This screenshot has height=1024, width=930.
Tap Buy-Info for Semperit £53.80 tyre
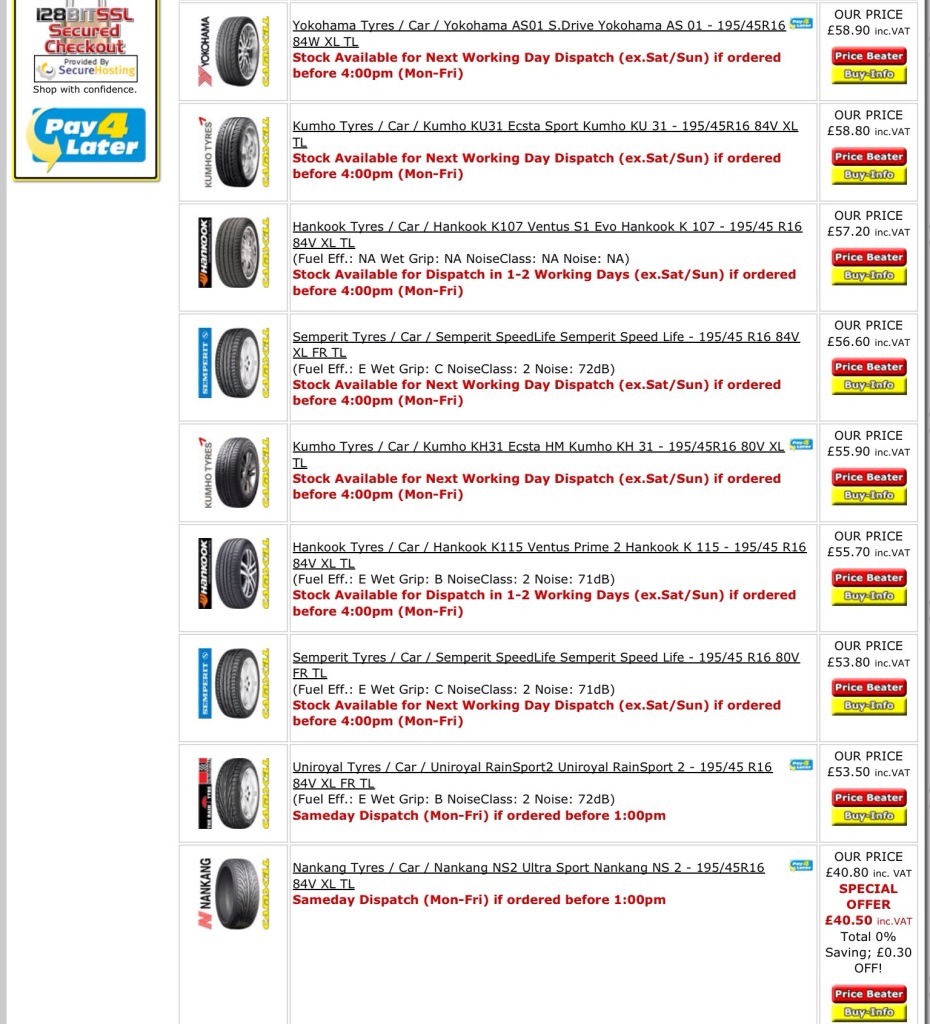click(x=869, y=706)
